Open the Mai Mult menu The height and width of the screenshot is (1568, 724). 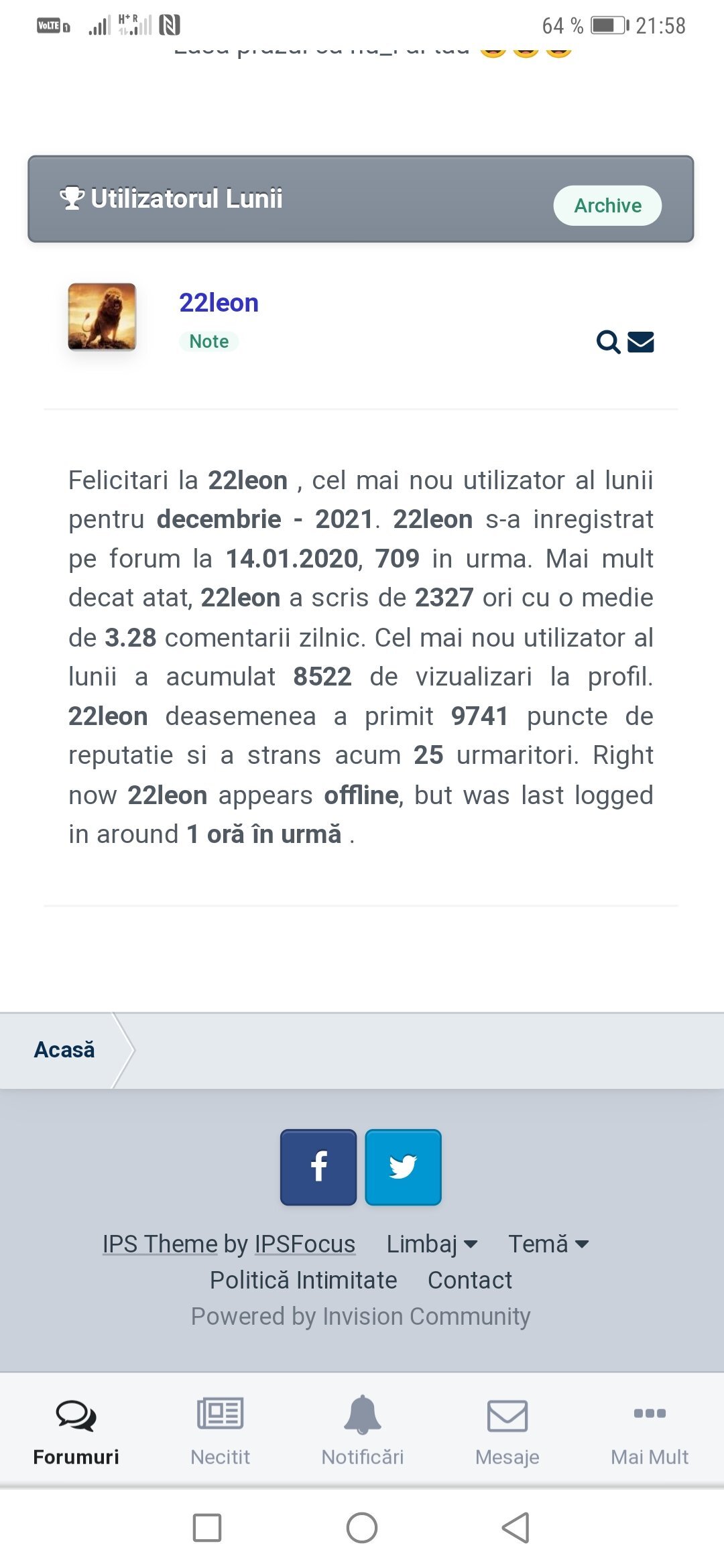click(649, 1430)
